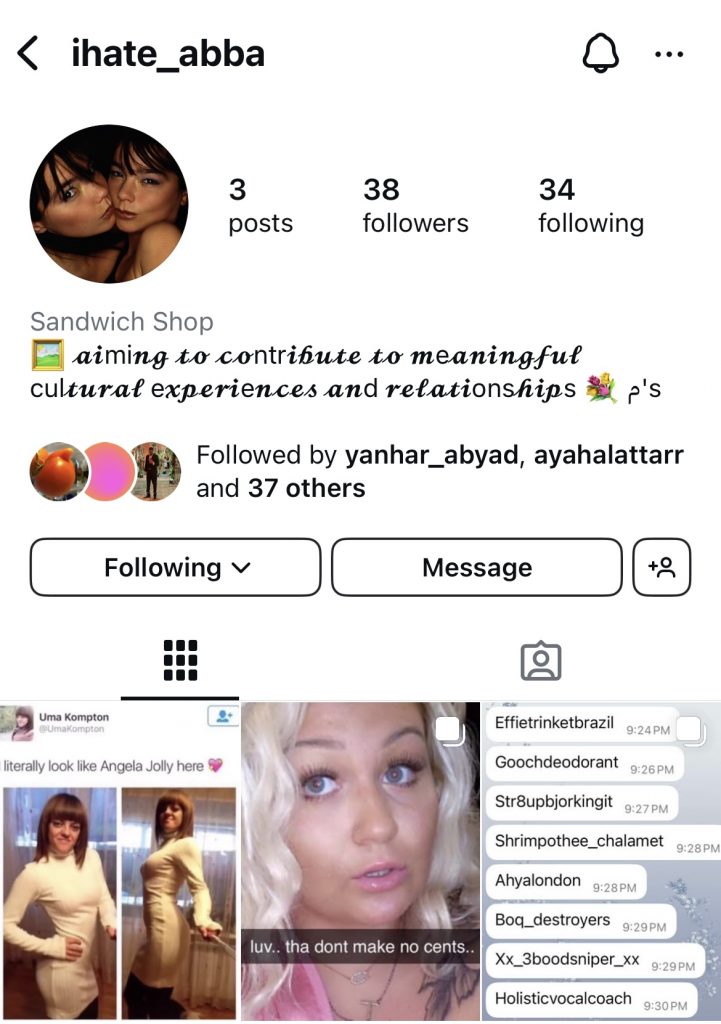Image resolution: width=721 pixels, height=1024 pixels.
Task: View the profile picture
Action: (x=109, y=205)
